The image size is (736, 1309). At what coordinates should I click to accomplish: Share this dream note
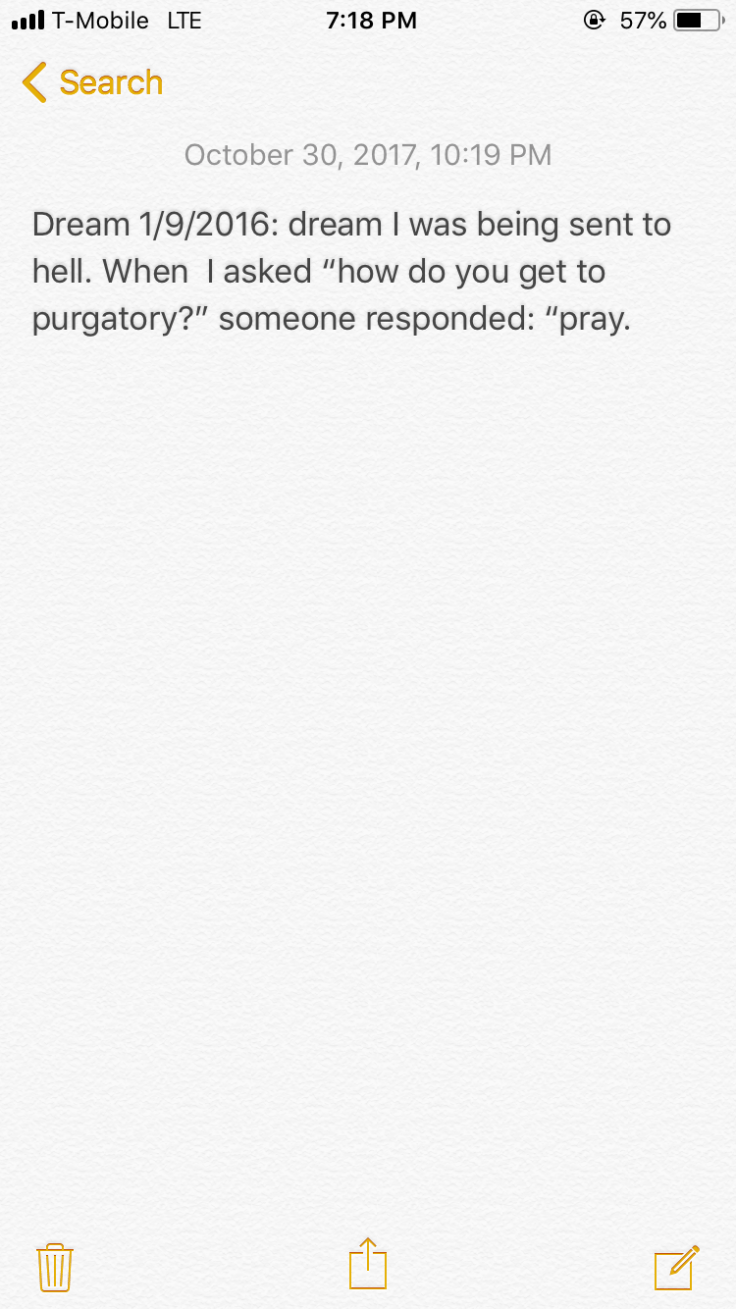tap(367, 1265)
